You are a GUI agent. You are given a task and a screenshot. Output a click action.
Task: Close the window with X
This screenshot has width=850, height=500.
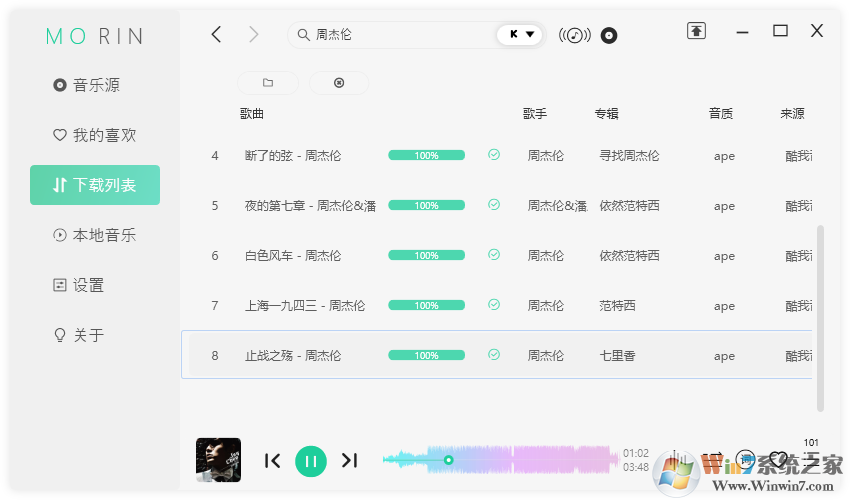(817, 31)
